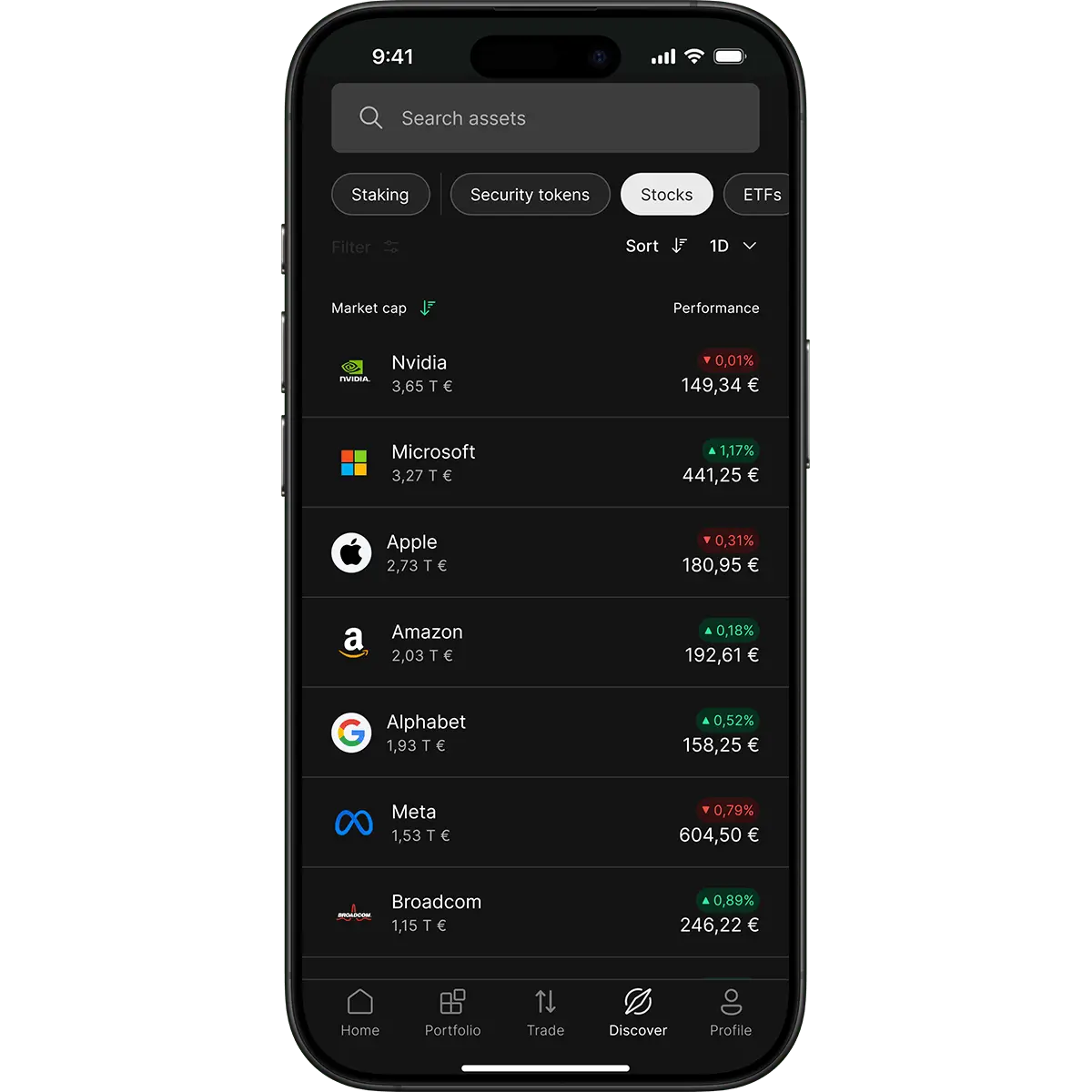Select the Discover tab

[638, 1013]
